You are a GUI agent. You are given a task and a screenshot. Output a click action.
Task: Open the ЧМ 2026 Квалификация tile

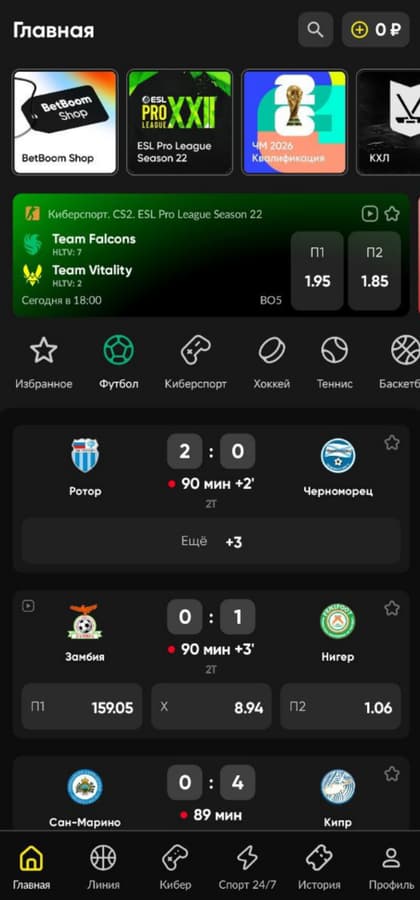294,122
